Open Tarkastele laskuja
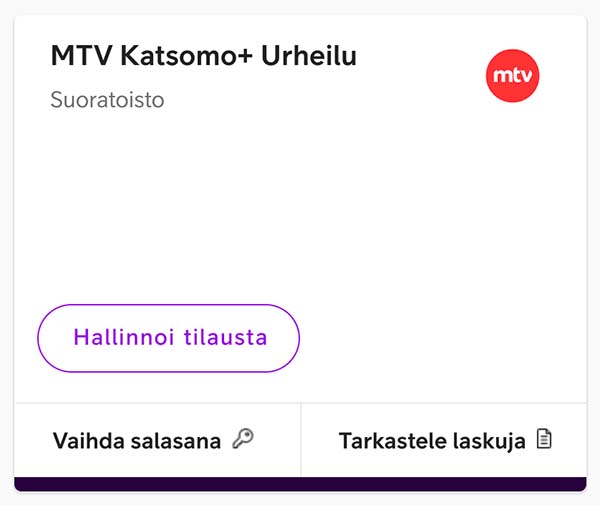The width and height of the screenshot is (600, 505). (444, 440)
